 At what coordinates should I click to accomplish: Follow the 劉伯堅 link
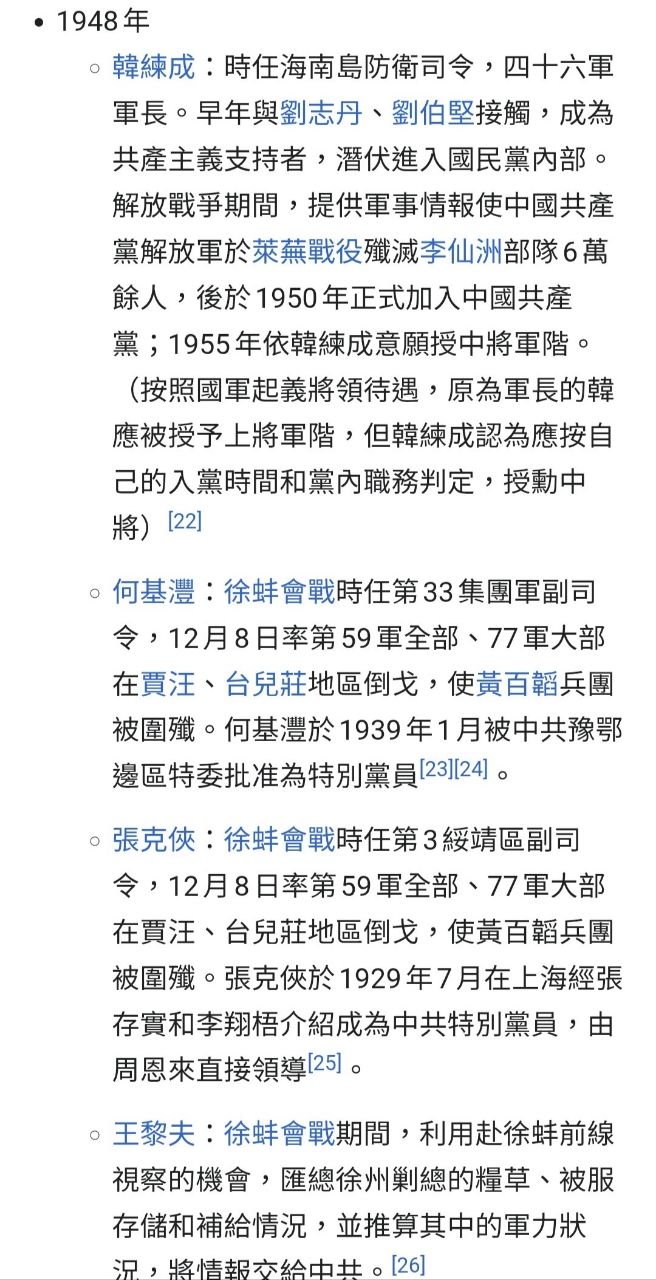tap(432, 113)
